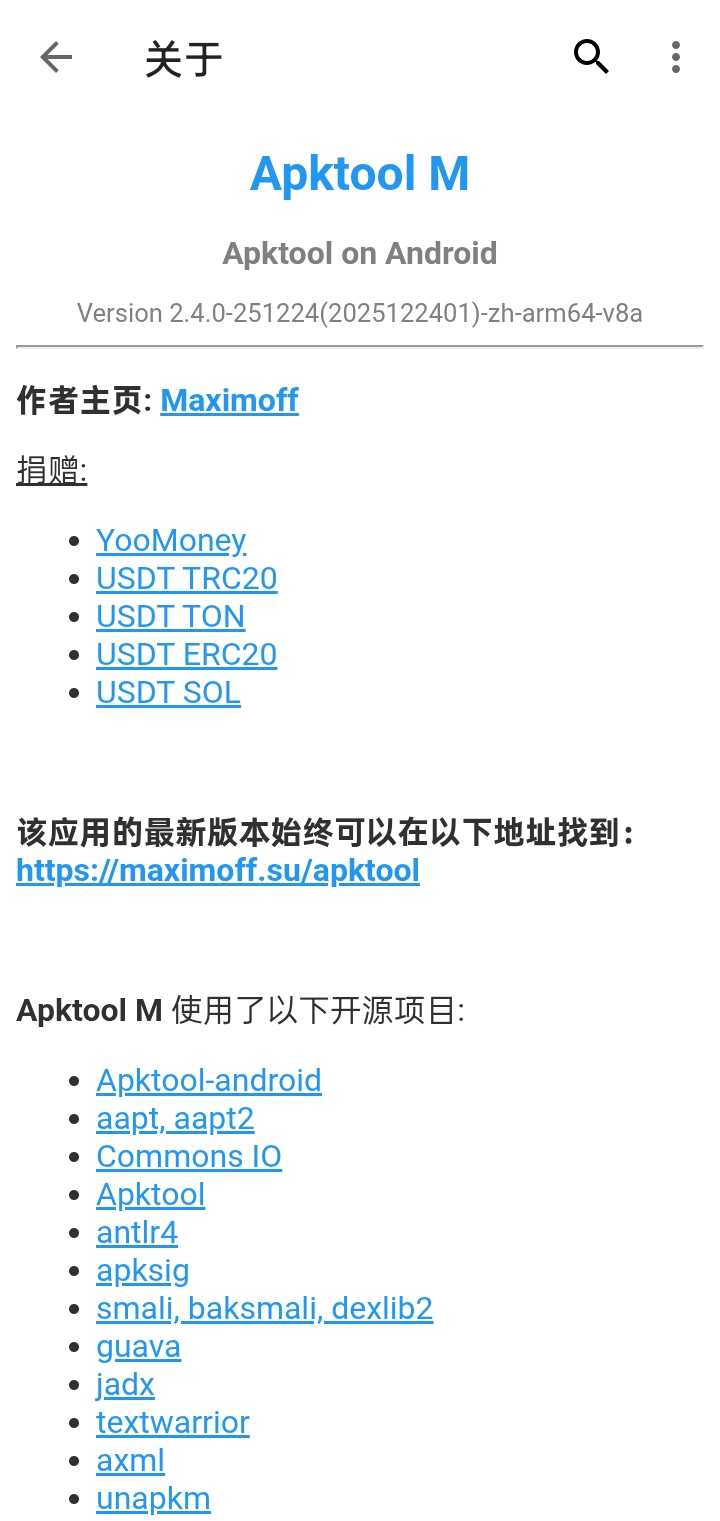This screenshot has height=1521, width=720.
Task: Tap the textwarrior link
Action: tap(173, 1423)
